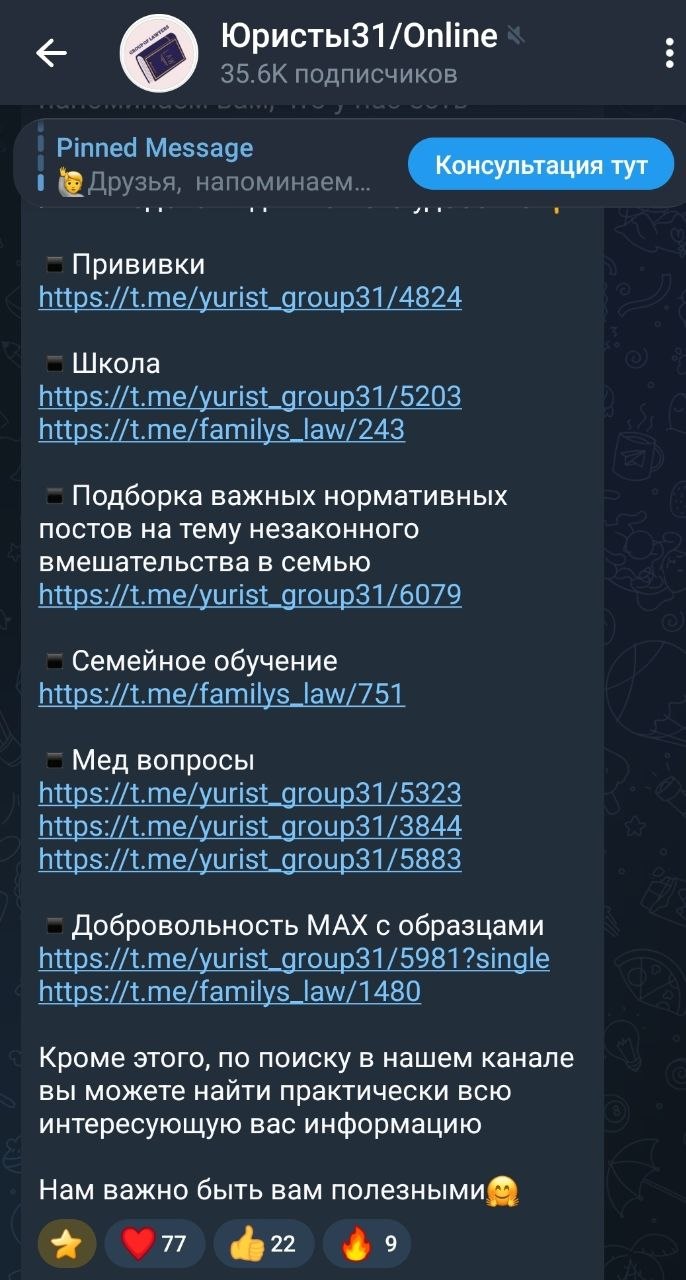
Task: Add a heart reaction with 77
Action: pos(154,1244)
